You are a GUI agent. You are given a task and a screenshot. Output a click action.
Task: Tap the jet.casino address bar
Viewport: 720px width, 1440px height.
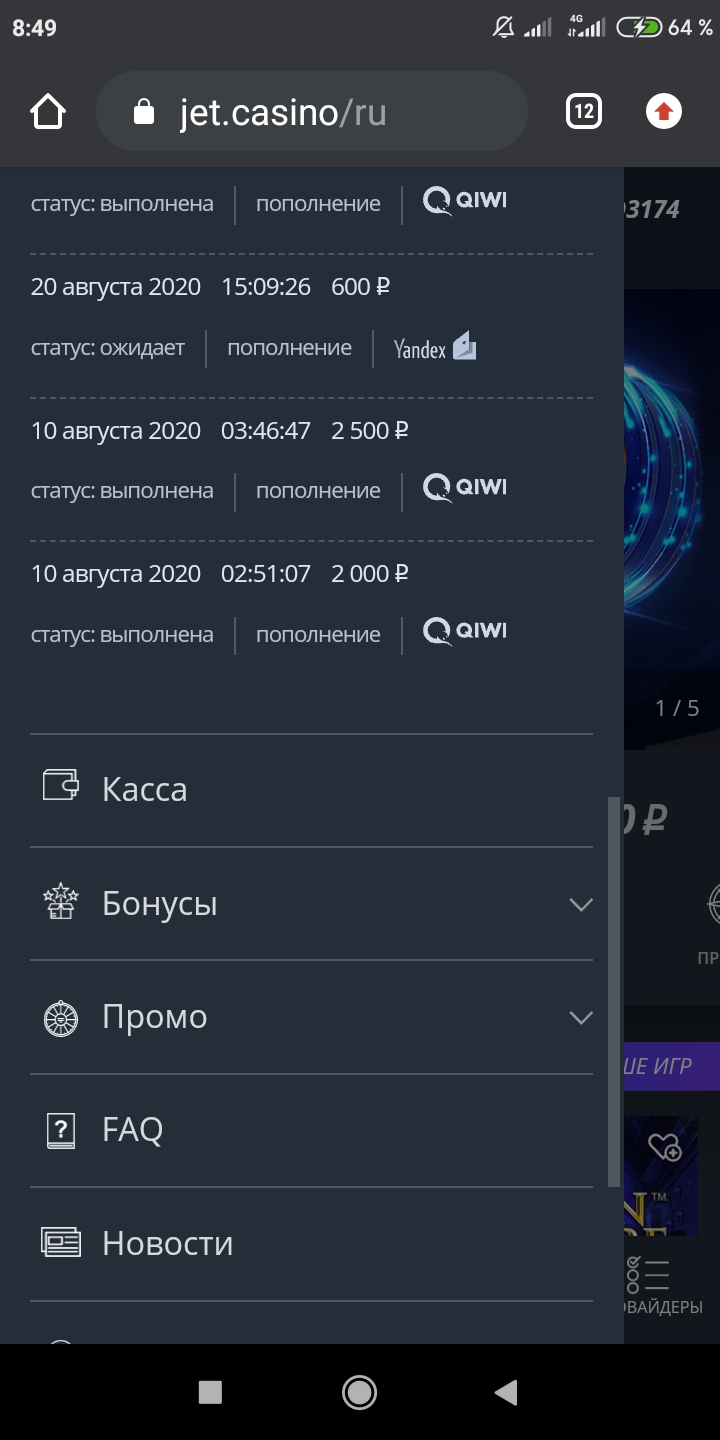[x=310, y=112]
